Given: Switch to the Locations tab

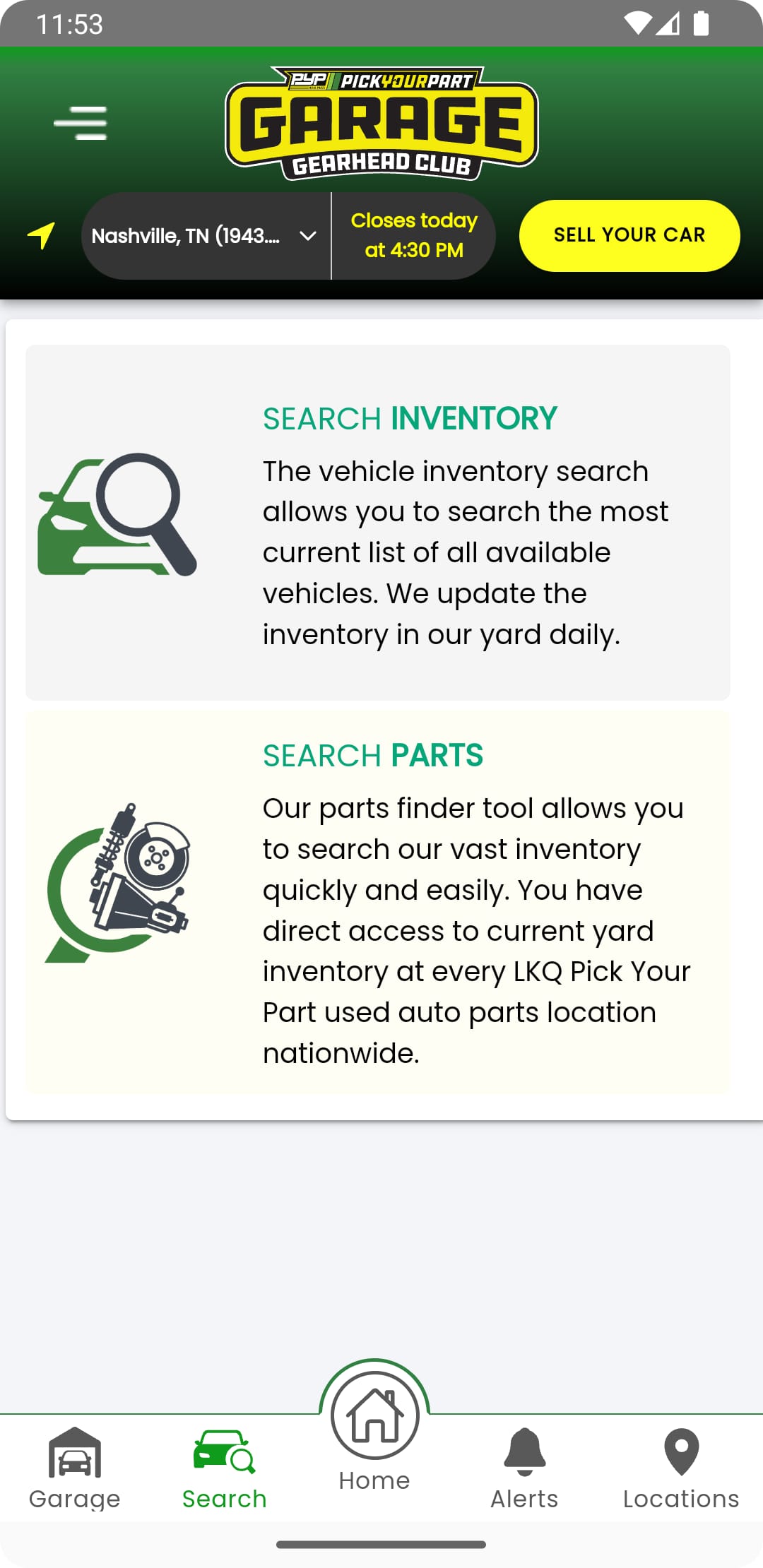Looking at the screenshot, I should coord(681,1468).
